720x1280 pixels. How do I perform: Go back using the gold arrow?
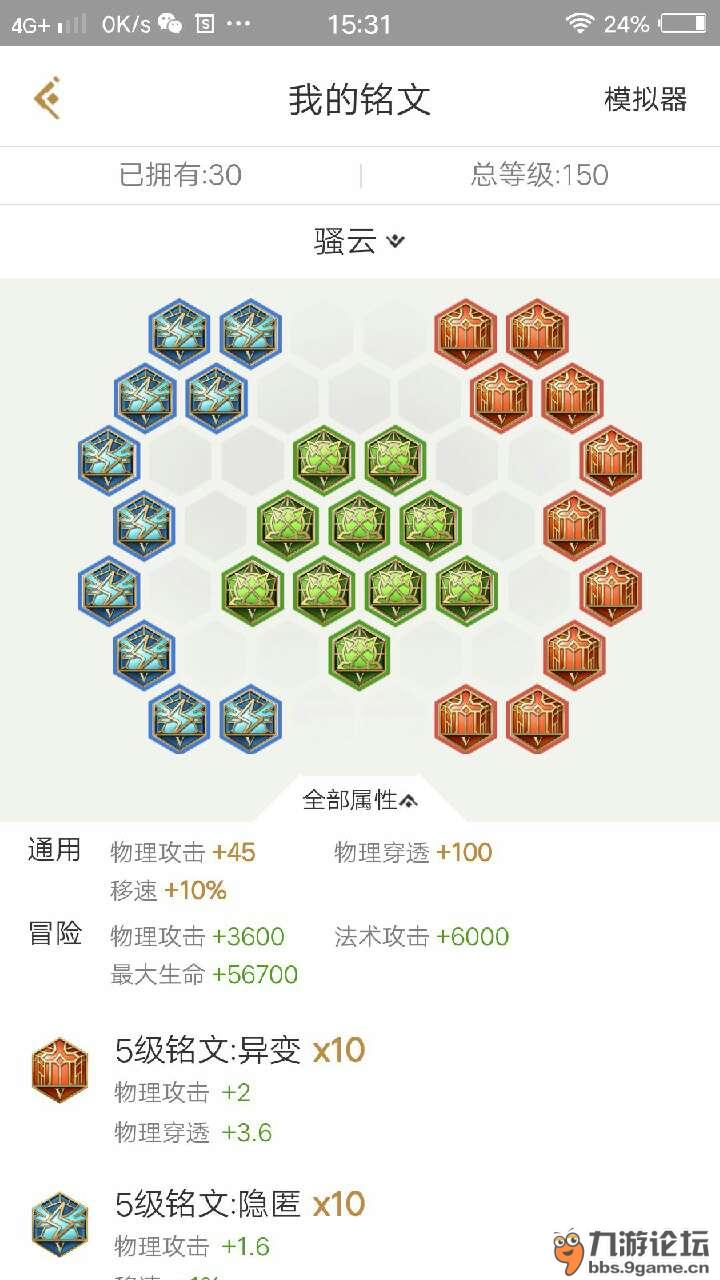pyautogui.click(x=47, y=98)
